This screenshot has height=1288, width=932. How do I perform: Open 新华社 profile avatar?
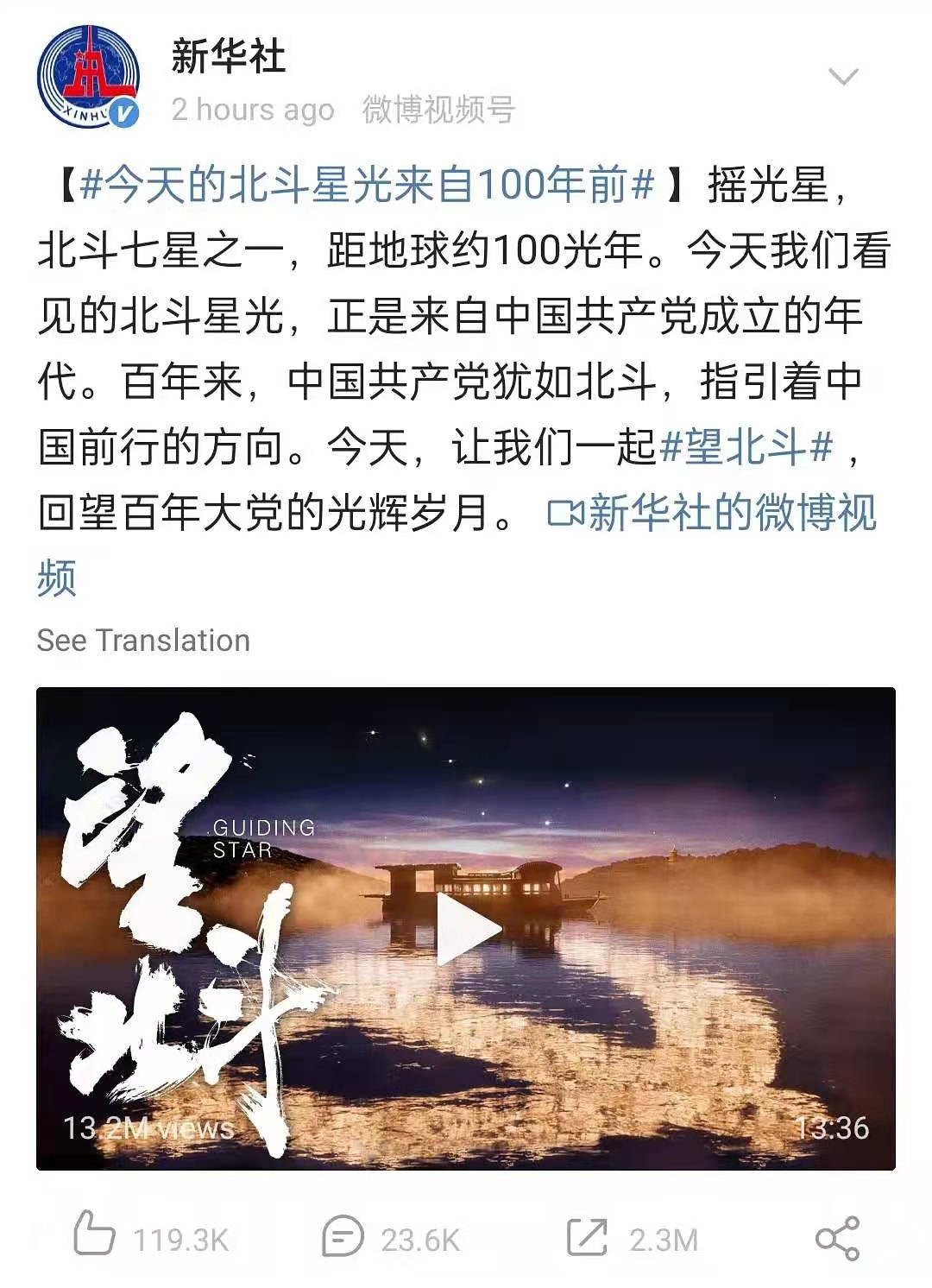tap(88, 78)
